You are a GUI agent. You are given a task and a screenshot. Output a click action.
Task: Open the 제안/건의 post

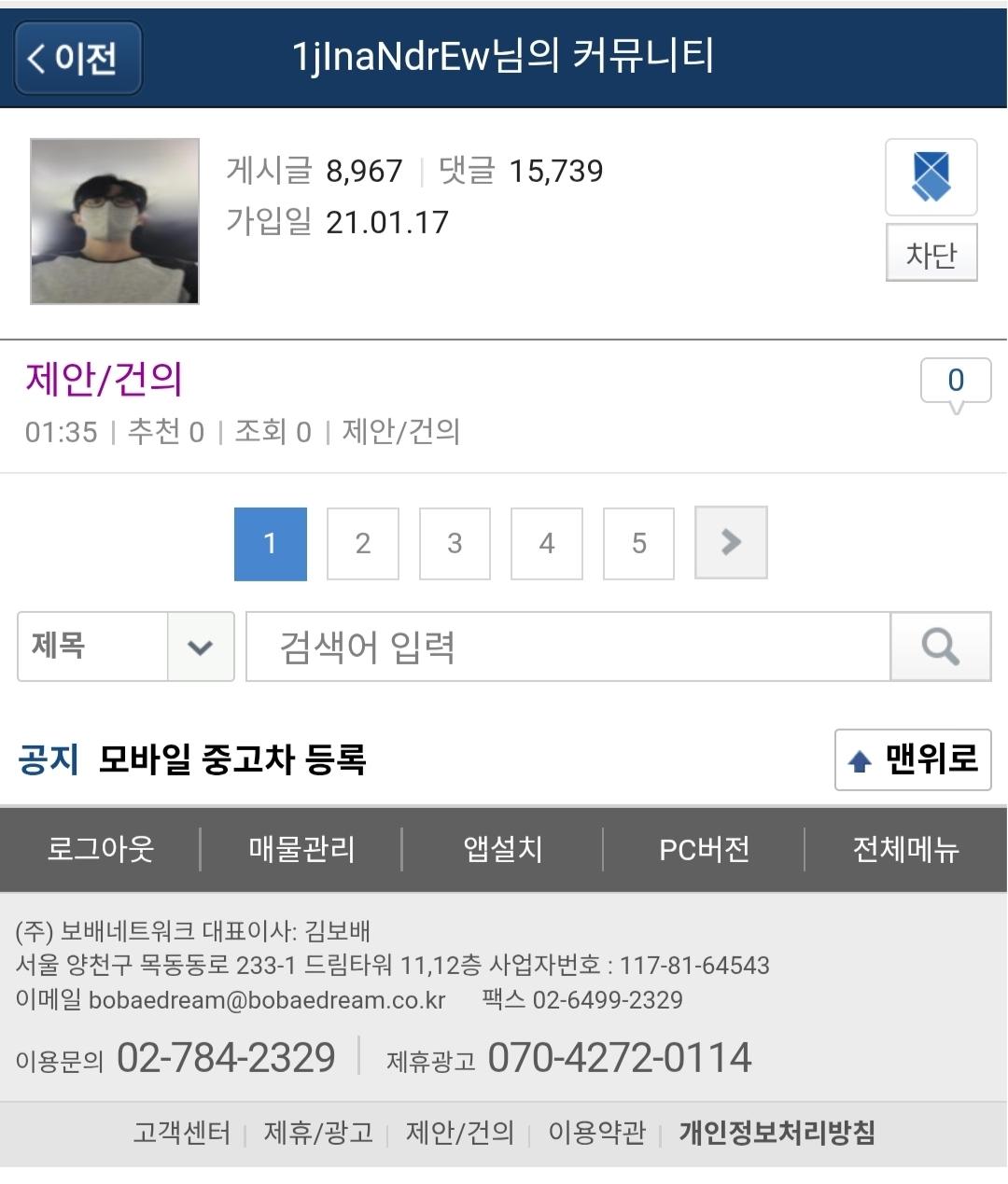[x=104, y=379]
